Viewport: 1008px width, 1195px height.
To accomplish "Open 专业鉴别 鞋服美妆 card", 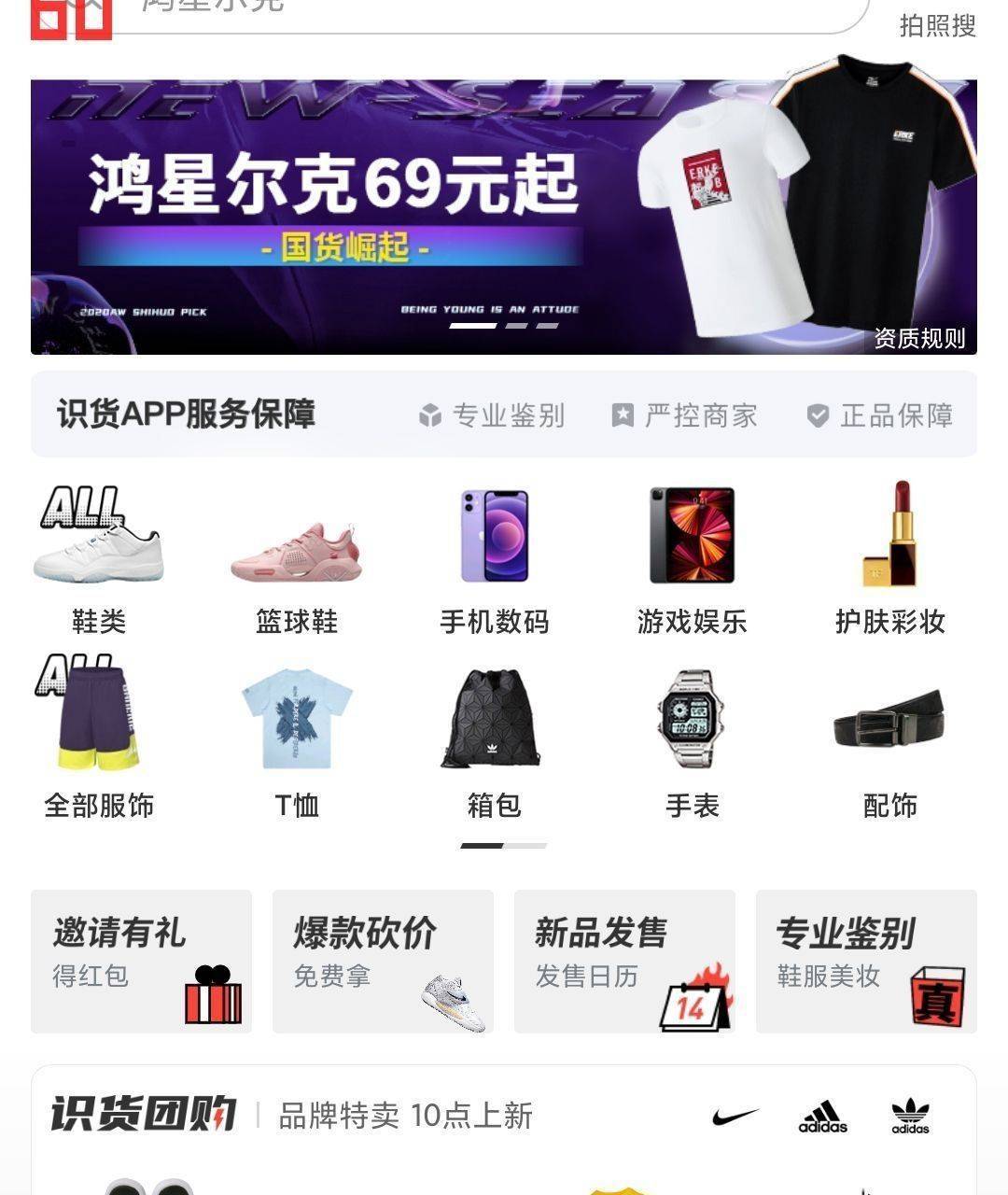I will click(866, 961).
